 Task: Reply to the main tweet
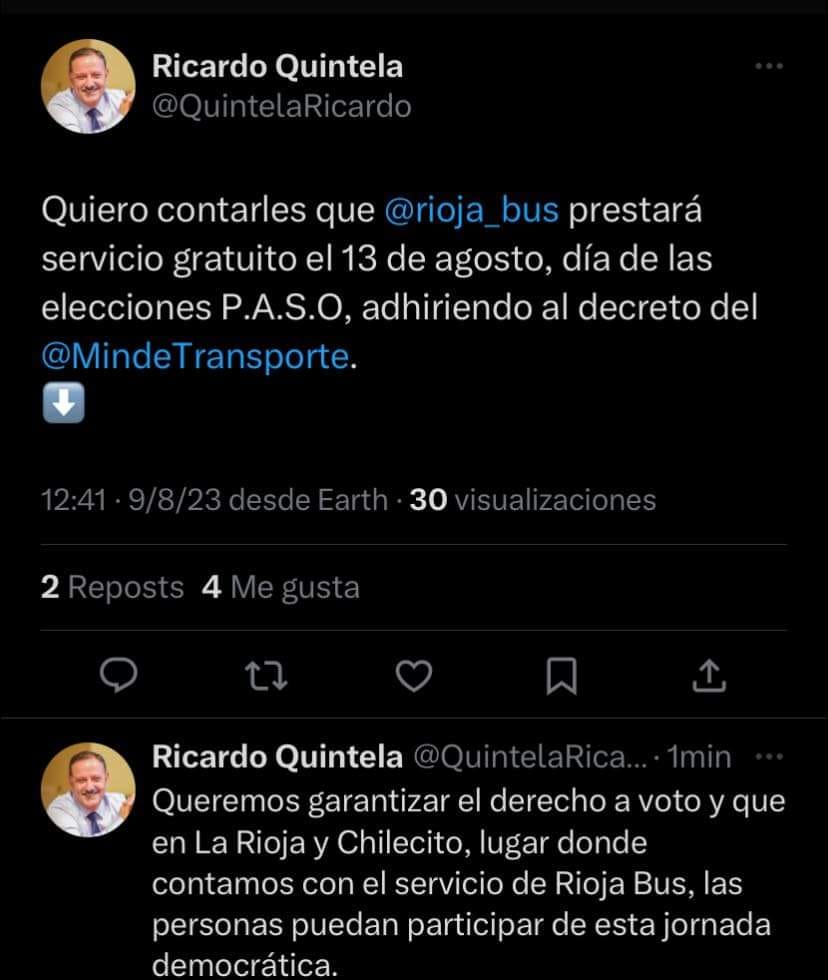click(120, 678)
